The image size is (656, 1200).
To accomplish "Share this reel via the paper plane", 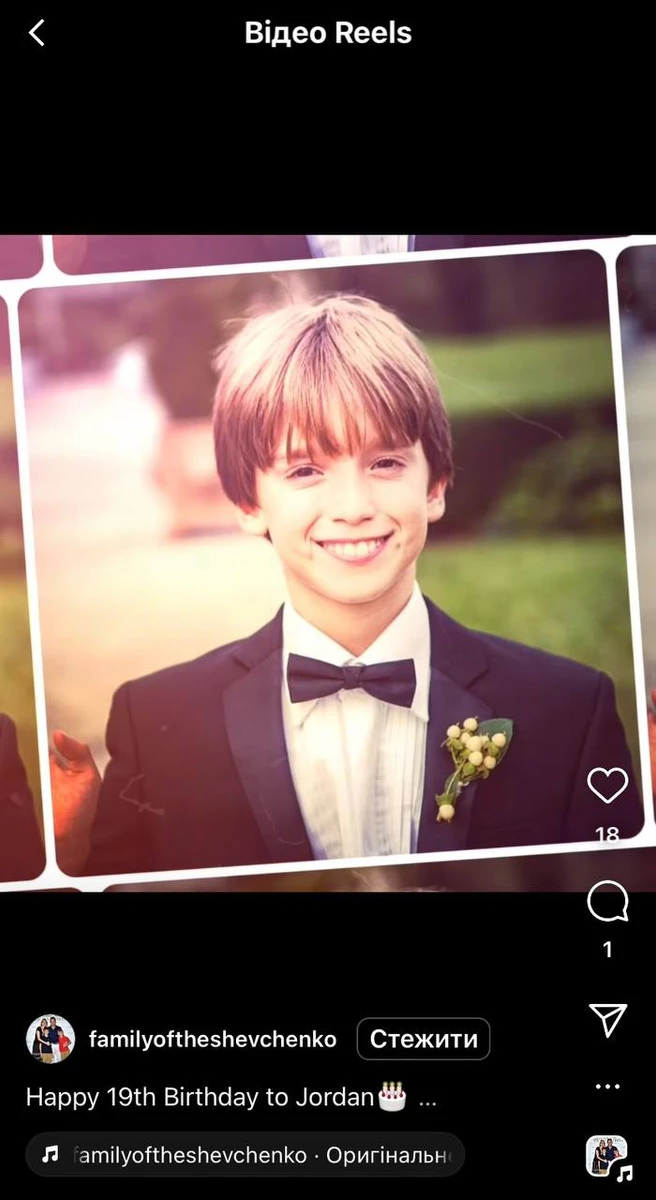I will 607,1020.
